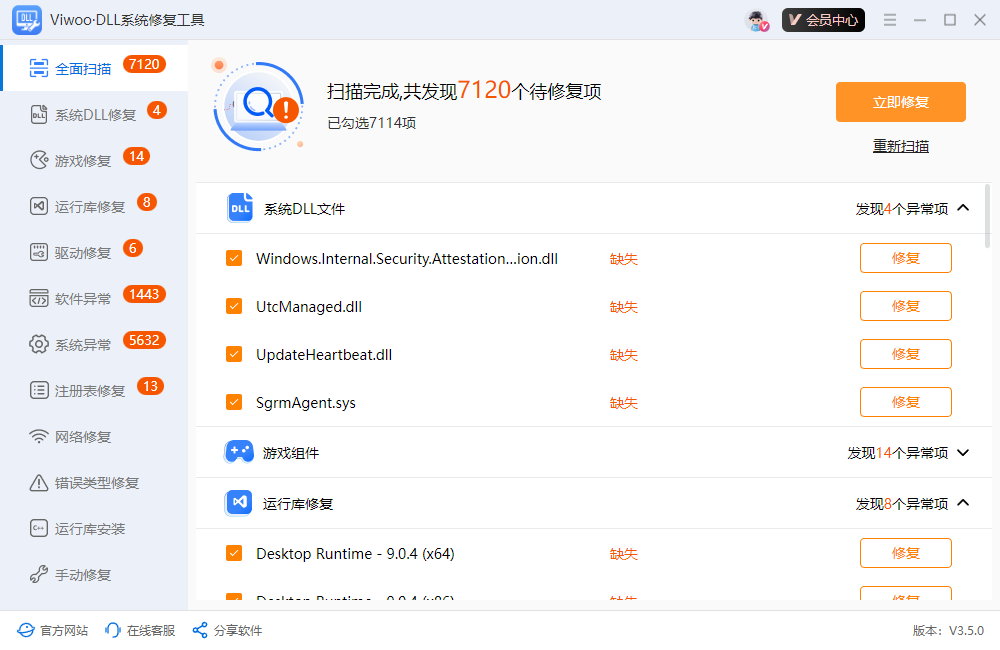Go to 驱动修复 section

(83, 253)
